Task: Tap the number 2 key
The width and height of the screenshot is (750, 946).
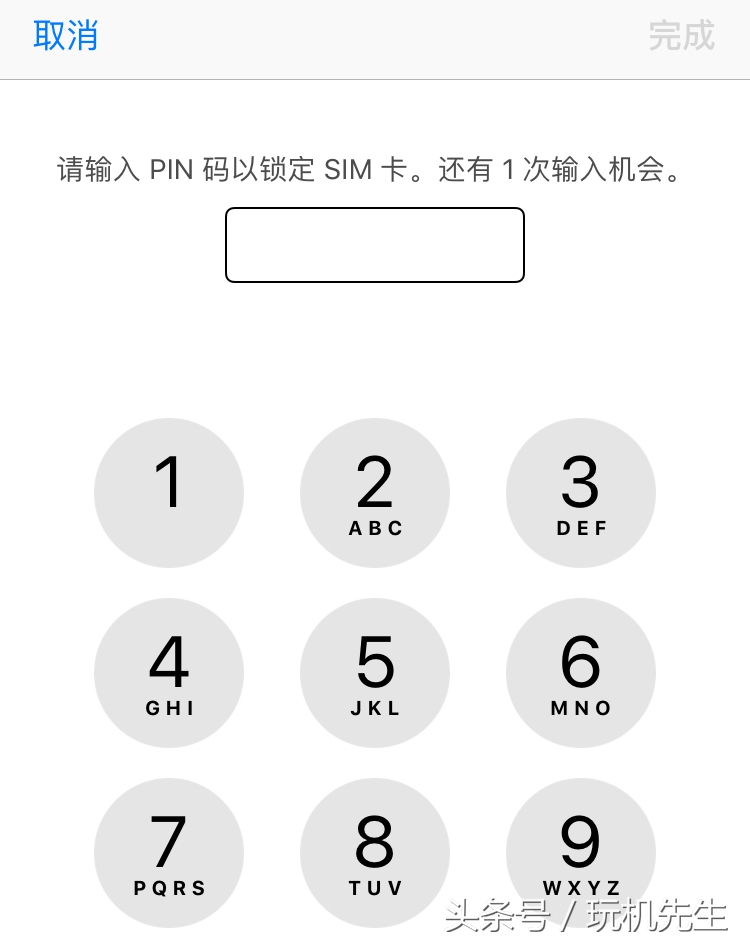Action: coord(375,492)
